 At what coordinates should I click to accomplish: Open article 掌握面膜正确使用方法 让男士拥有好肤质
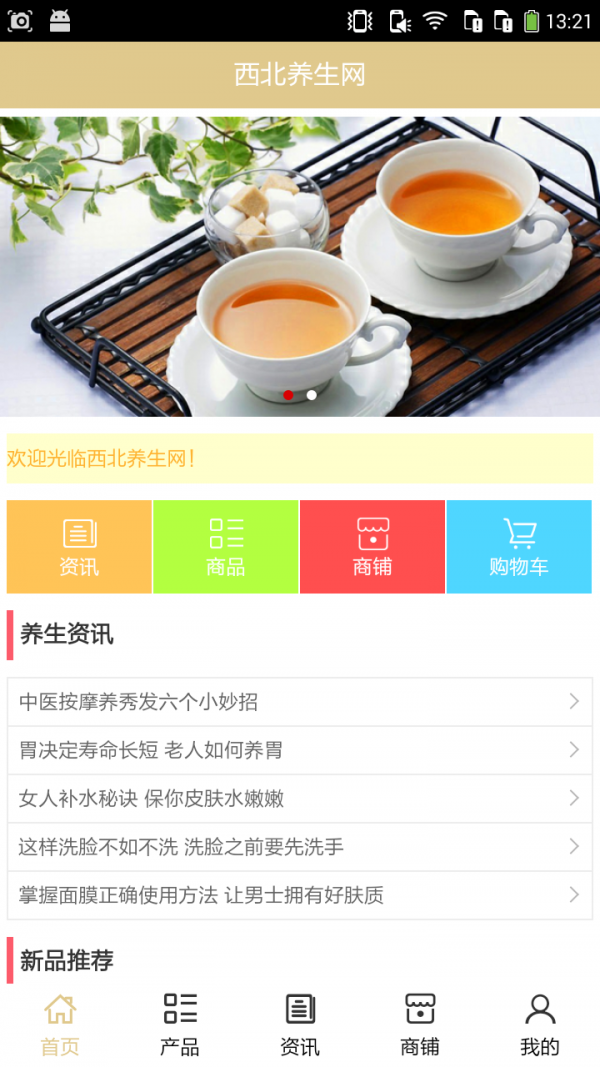pyautogui.click(x=299, y=895)
